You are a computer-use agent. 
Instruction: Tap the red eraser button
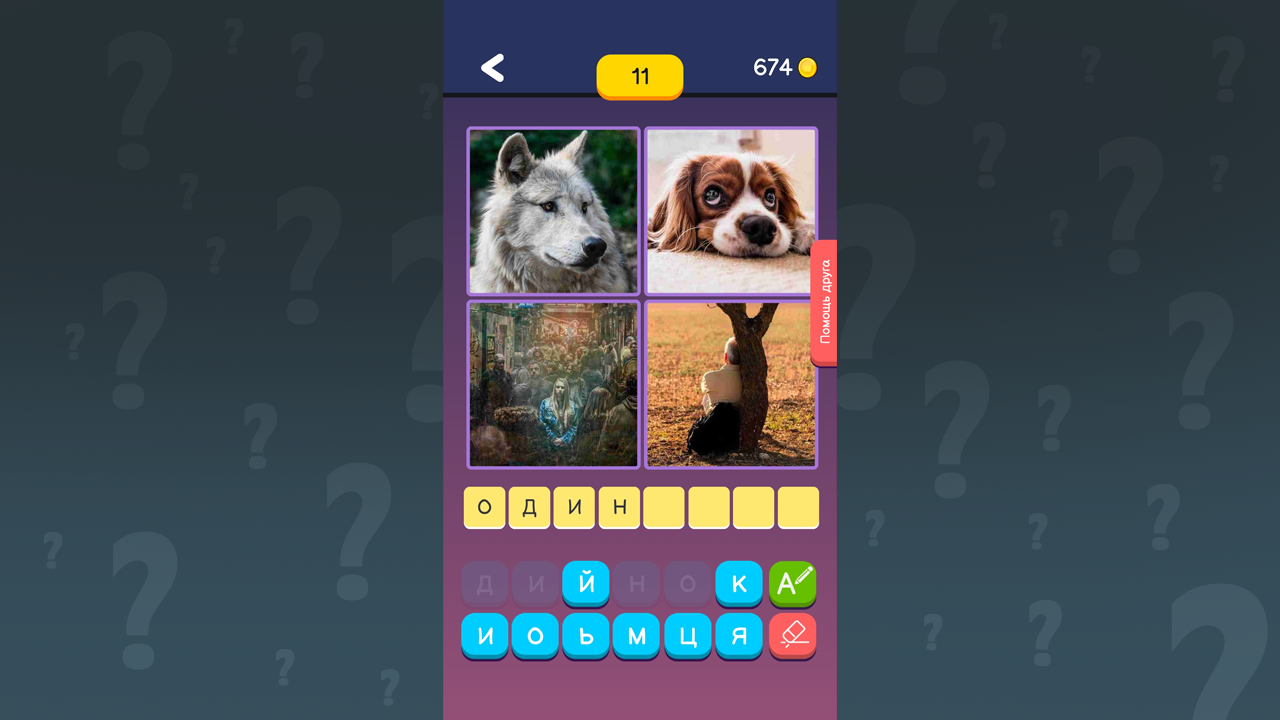click(x=792, y=635)
